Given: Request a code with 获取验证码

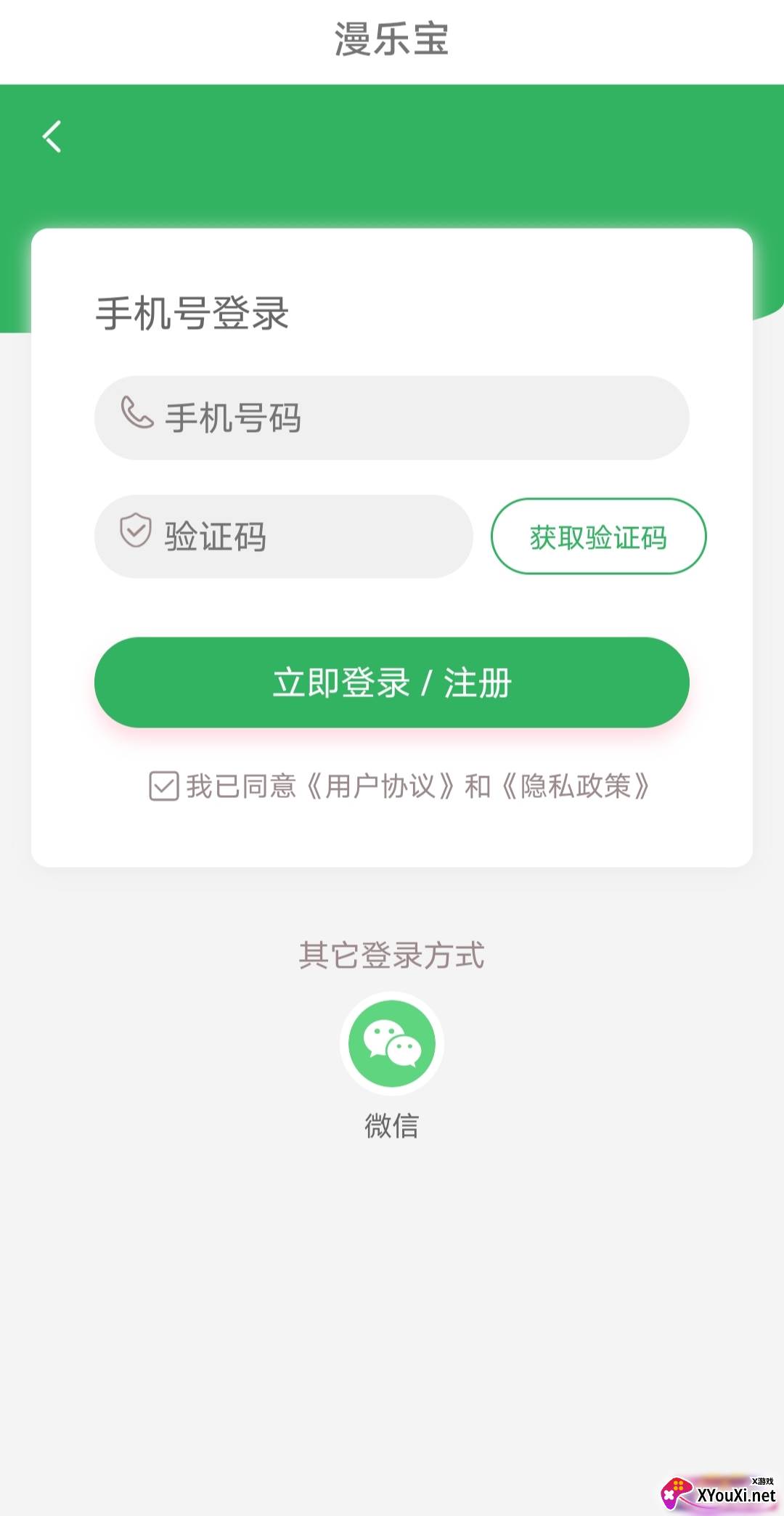Looking at the screenshot, I should pyautogui.click(x=598, y=537).
